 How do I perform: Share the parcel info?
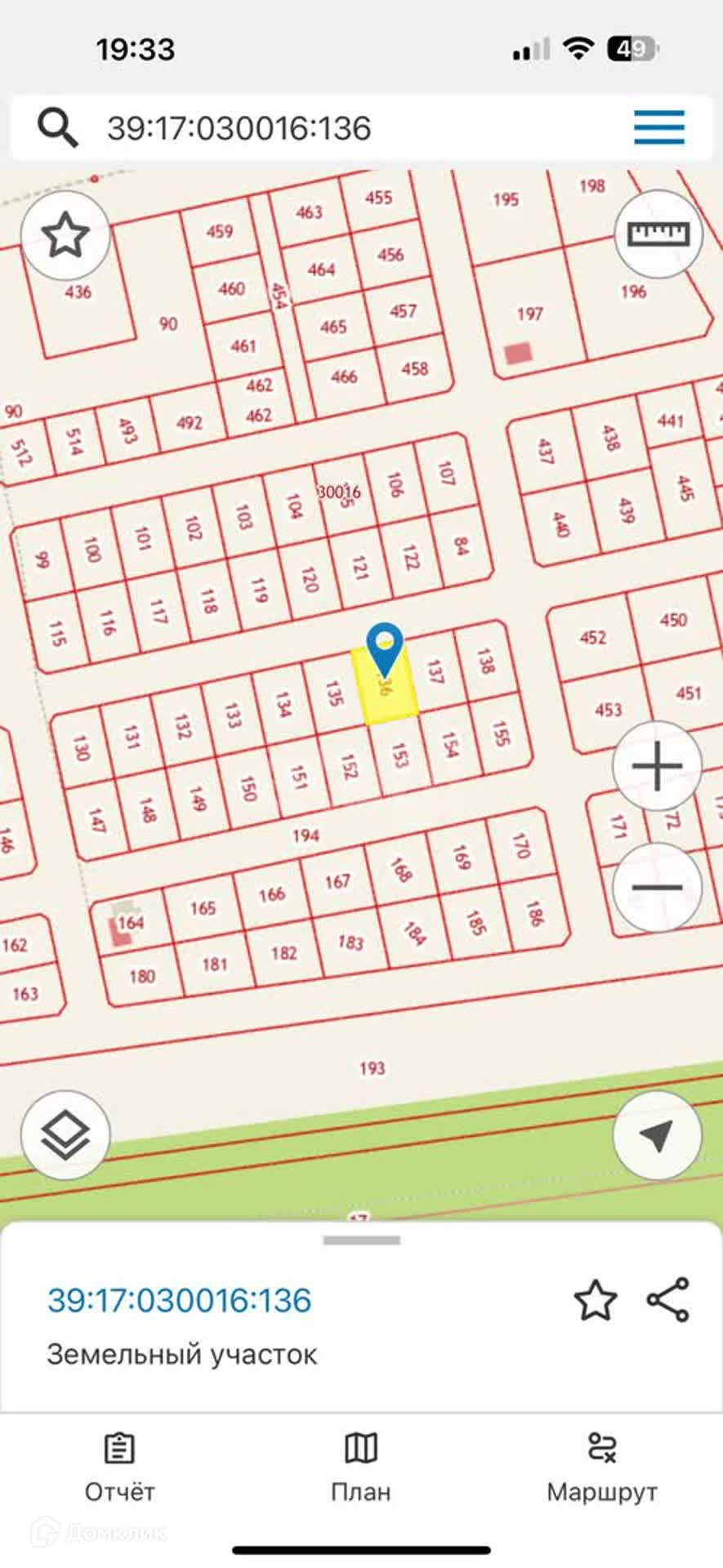pyautogui.click(x=668, y=1300)
